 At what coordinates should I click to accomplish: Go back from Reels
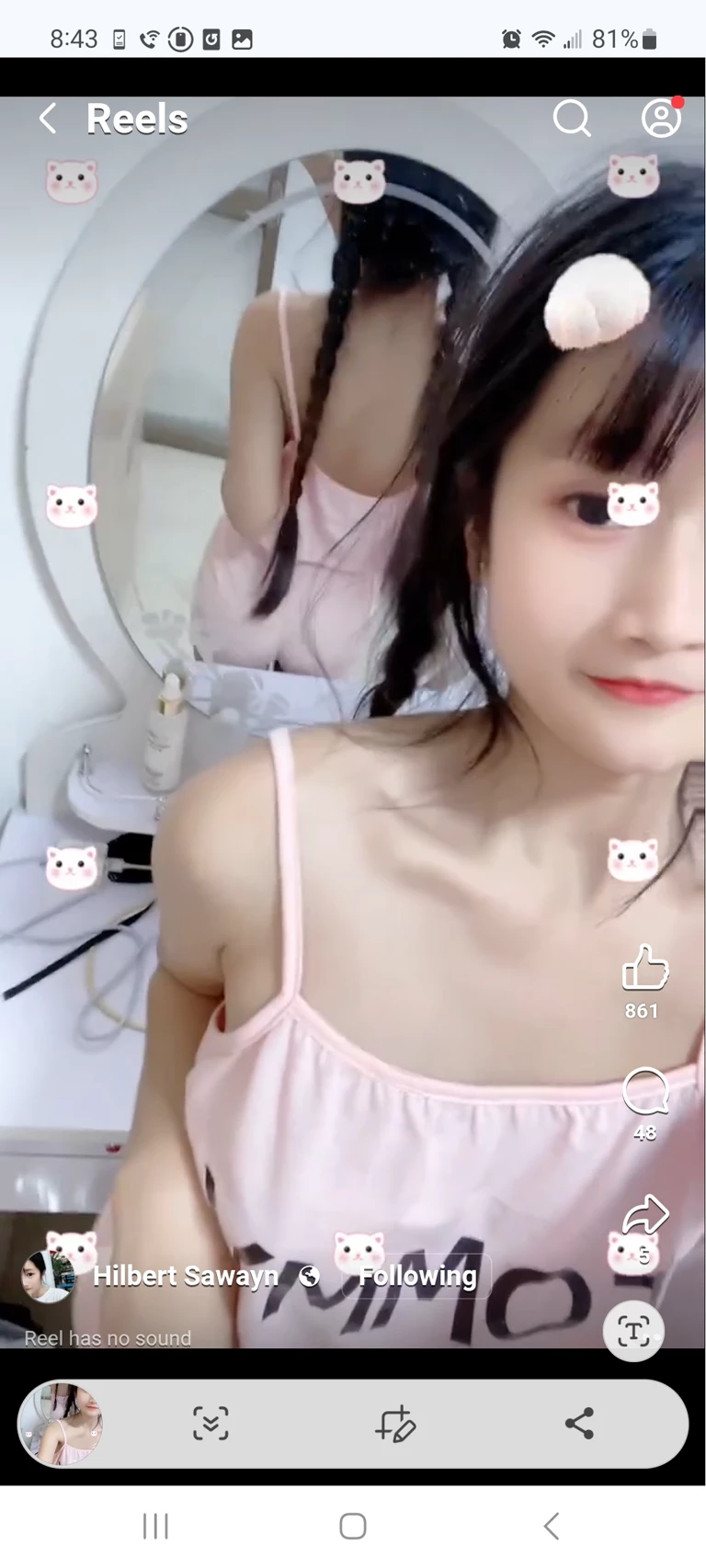[x=48, y=119]
